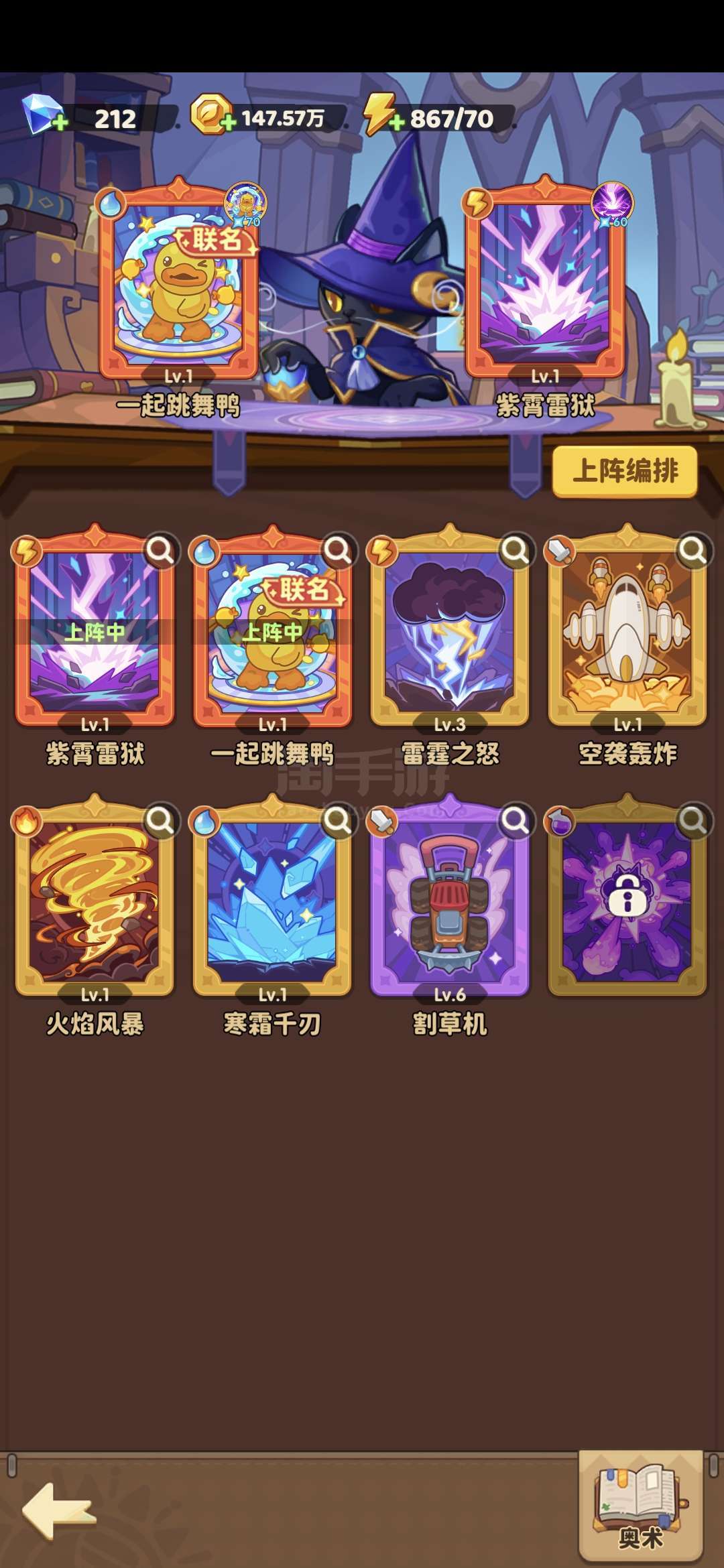
Task: Tap the 上阵编排 button
Action: point(625,471)
